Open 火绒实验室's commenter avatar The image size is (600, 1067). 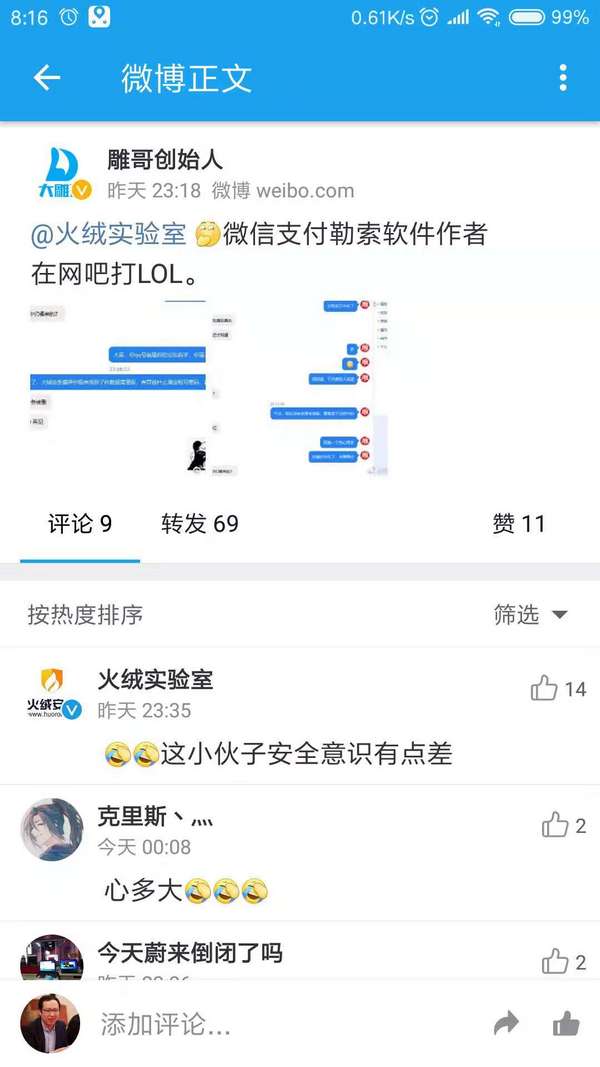click(54, 693)
